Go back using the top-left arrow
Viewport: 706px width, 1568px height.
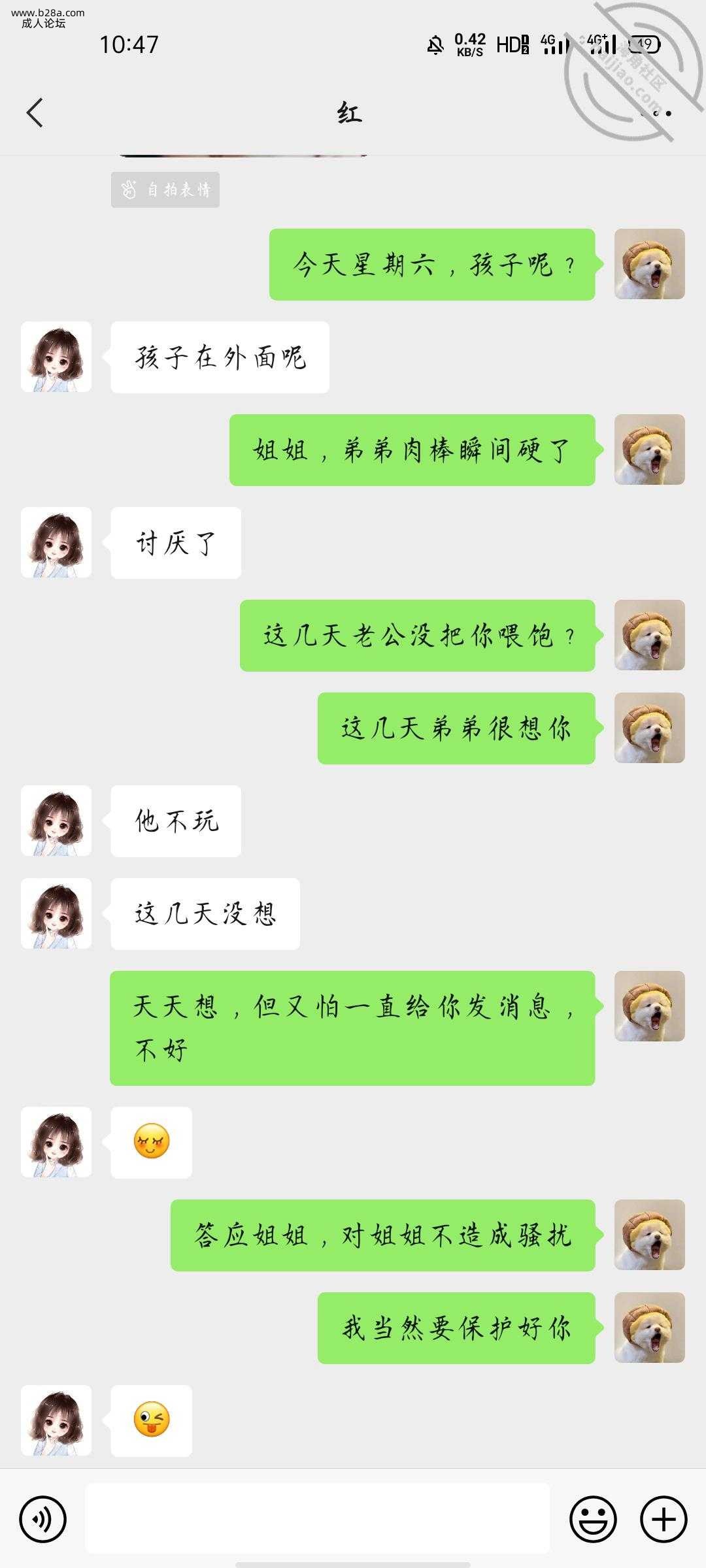tap(35, 113)
